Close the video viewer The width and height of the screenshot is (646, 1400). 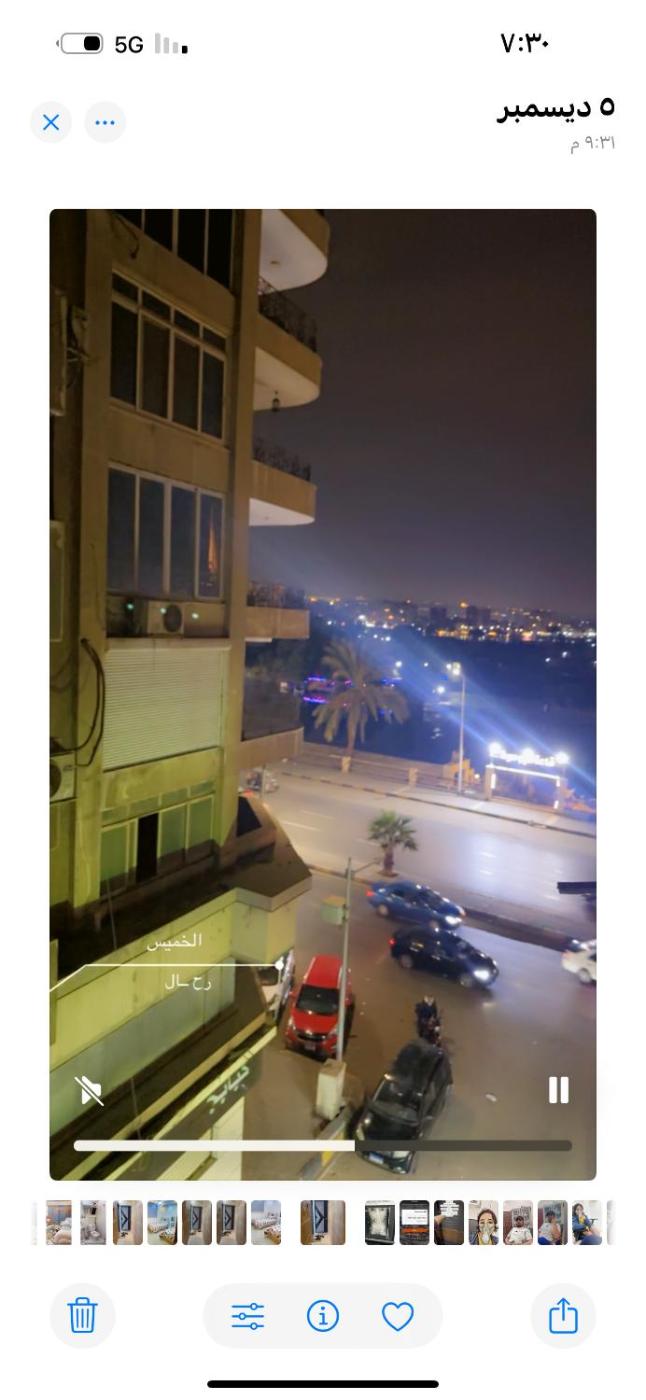51,123
